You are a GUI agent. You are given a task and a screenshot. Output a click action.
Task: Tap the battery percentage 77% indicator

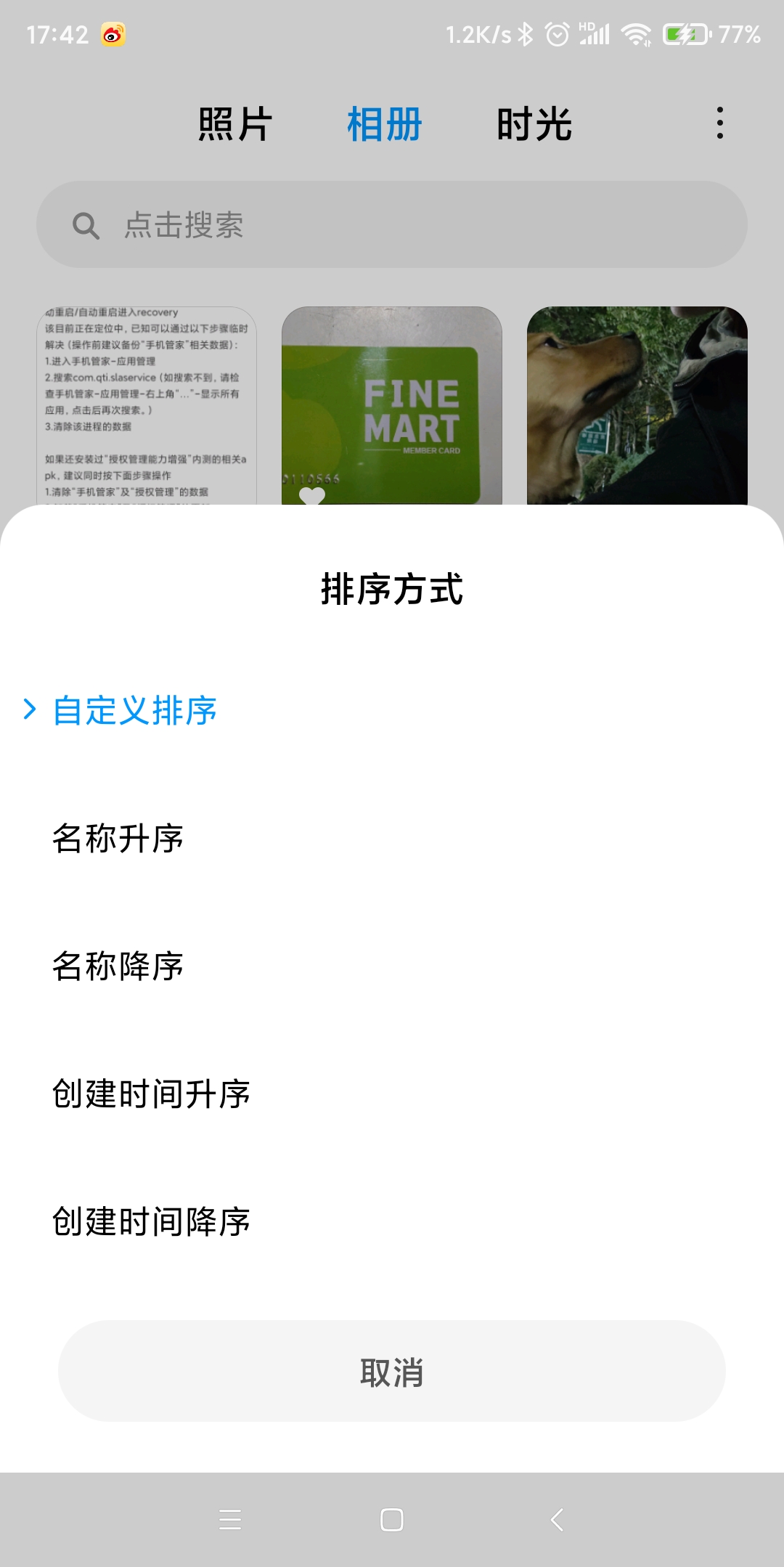(740, 35)
